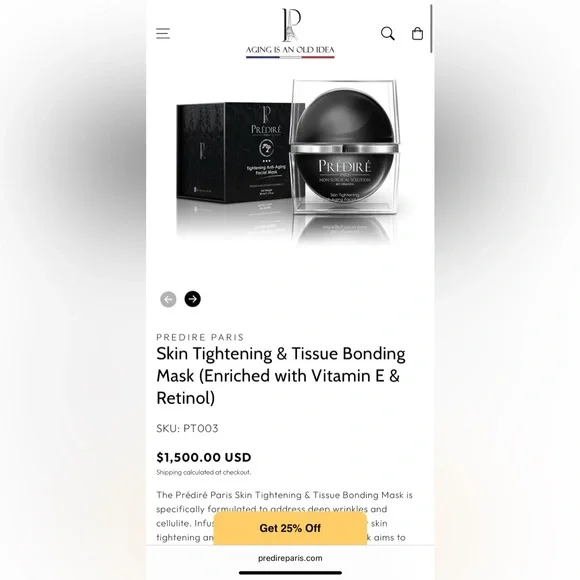Go to the previous product image
Viewport: 580px width, 580px height.
click(168, 299)
